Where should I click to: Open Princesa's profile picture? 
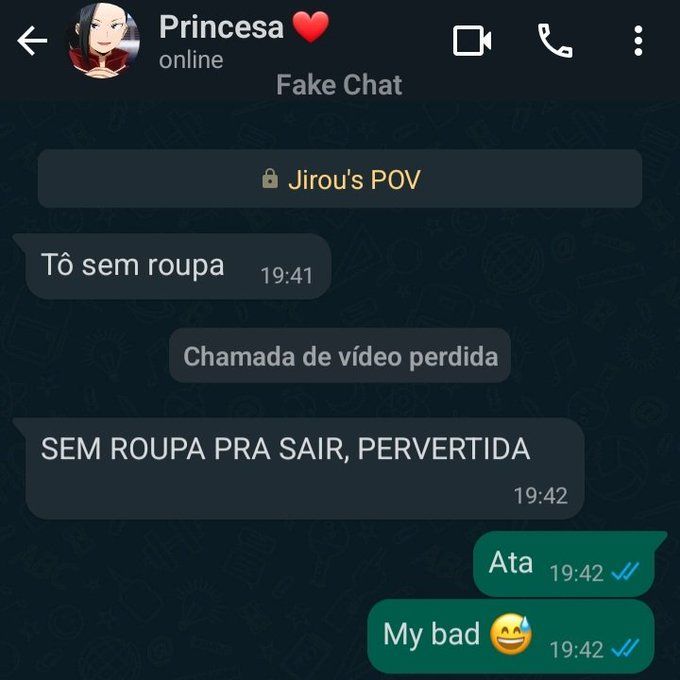102,41
